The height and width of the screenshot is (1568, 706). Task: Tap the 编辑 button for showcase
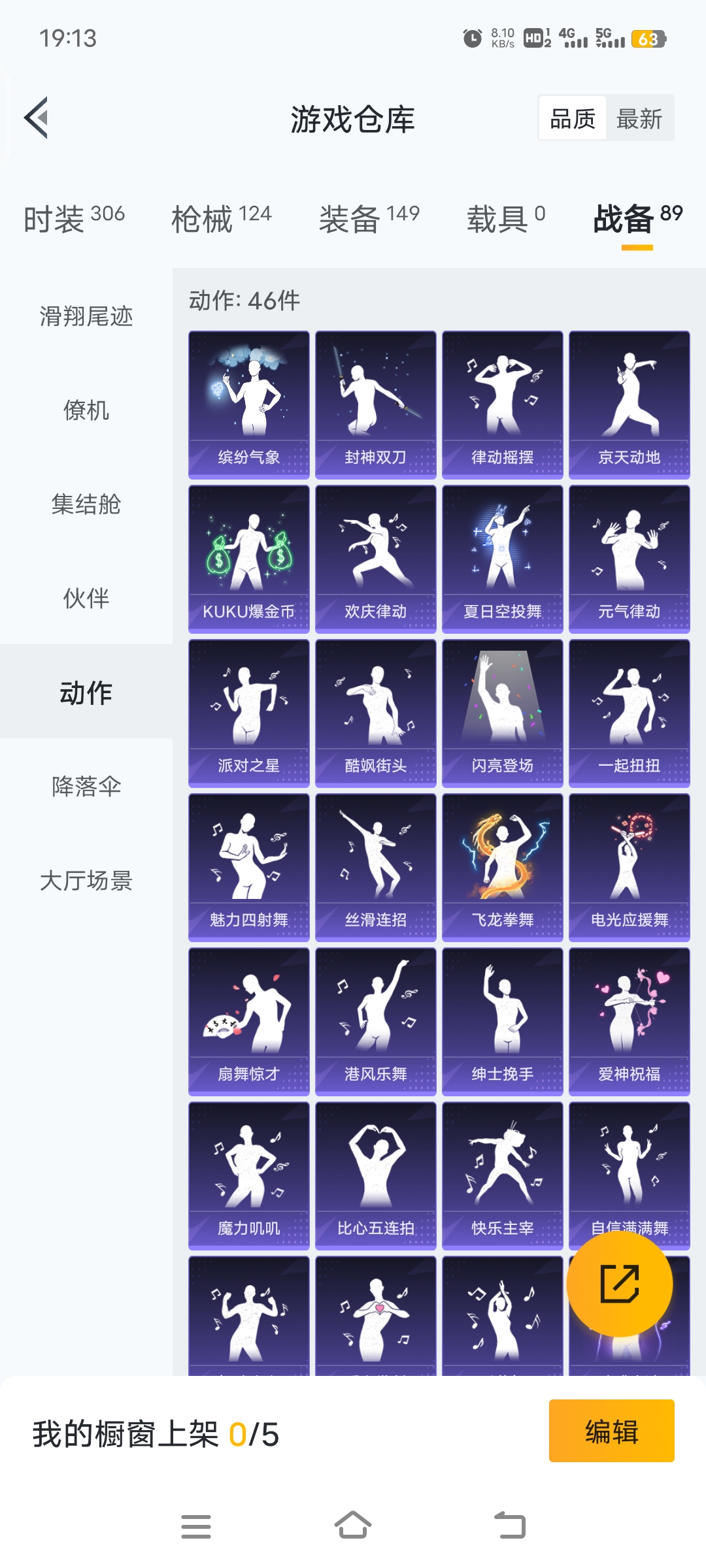pyautogui.click(x=611, y=1431)
